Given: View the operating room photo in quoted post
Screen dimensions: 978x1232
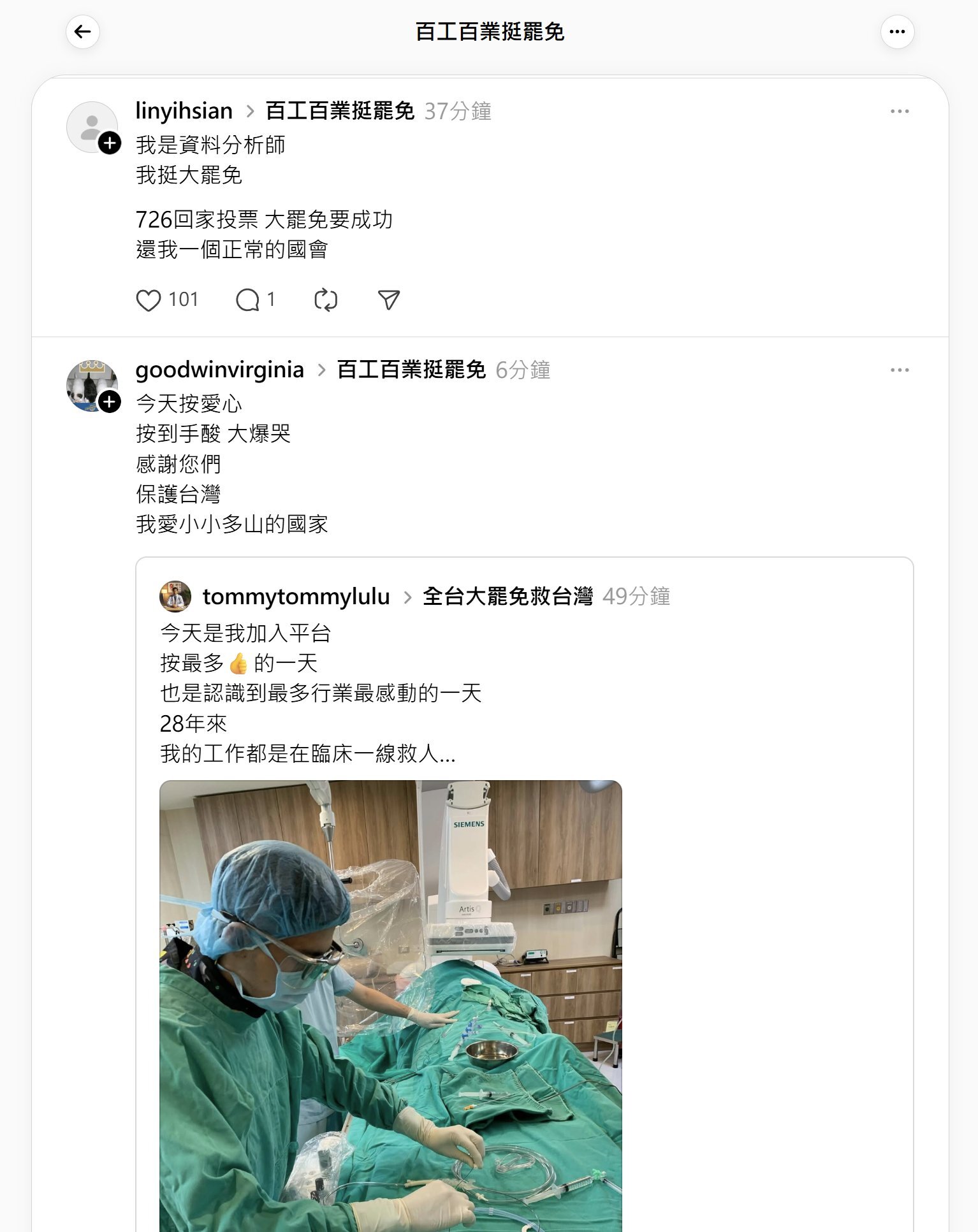Looking at the screenshot, I should [x=390, y=1006].
